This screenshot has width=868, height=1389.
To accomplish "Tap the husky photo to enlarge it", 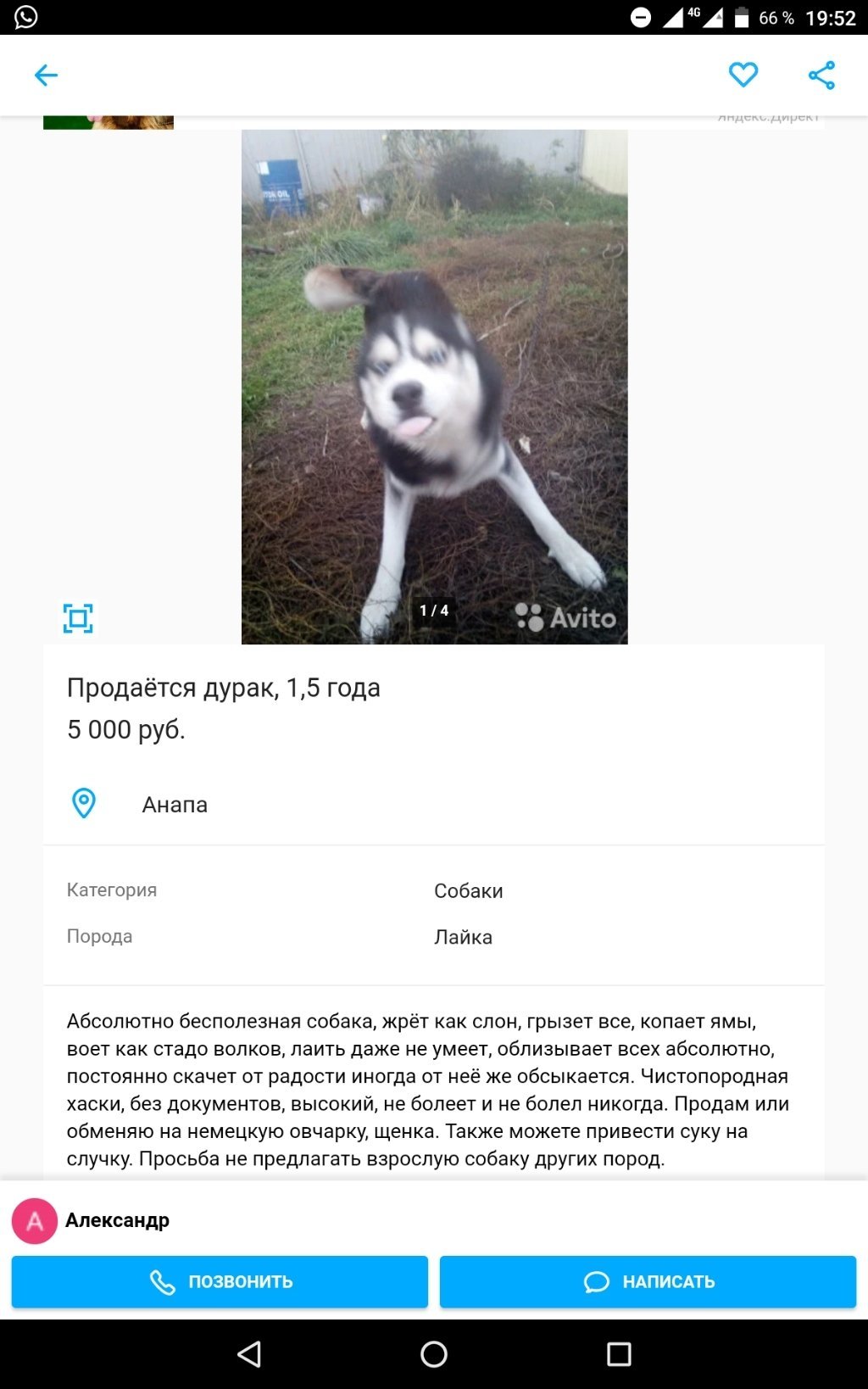I will [434, 382].
